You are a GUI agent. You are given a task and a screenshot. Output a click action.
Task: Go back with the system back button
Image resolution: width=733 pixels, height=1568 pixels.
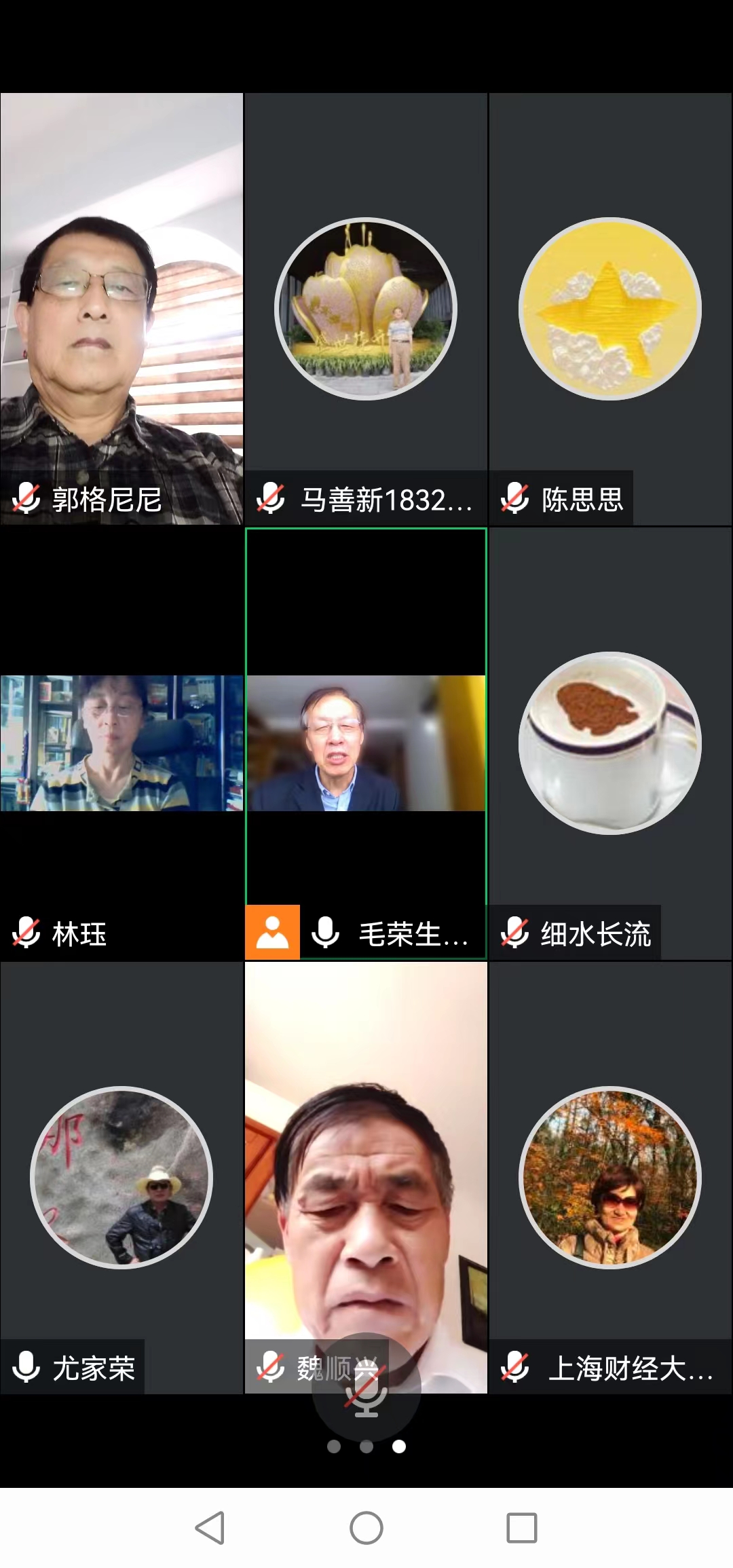click(x=210, y=1528)
